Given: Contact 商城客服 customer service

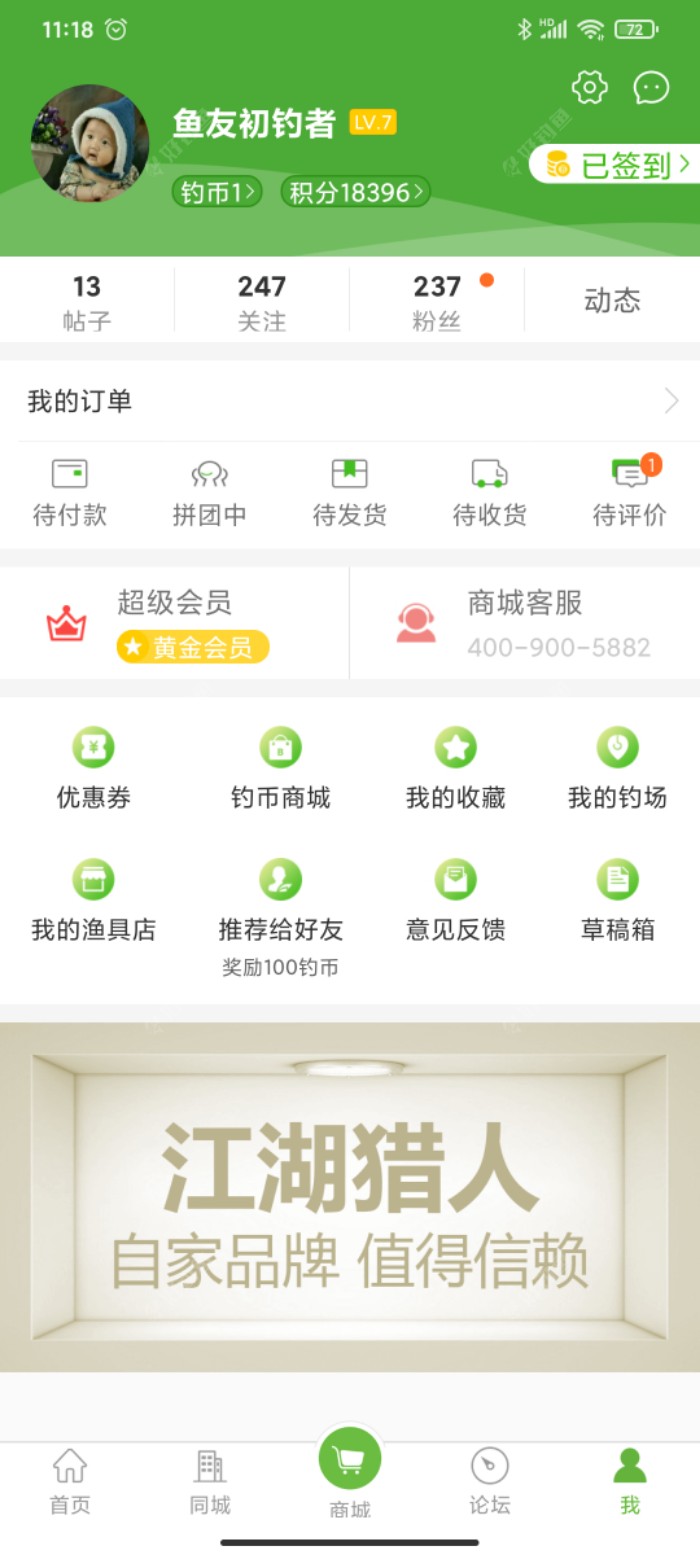Looking at the screenshot, I should (x=525, y=624).
